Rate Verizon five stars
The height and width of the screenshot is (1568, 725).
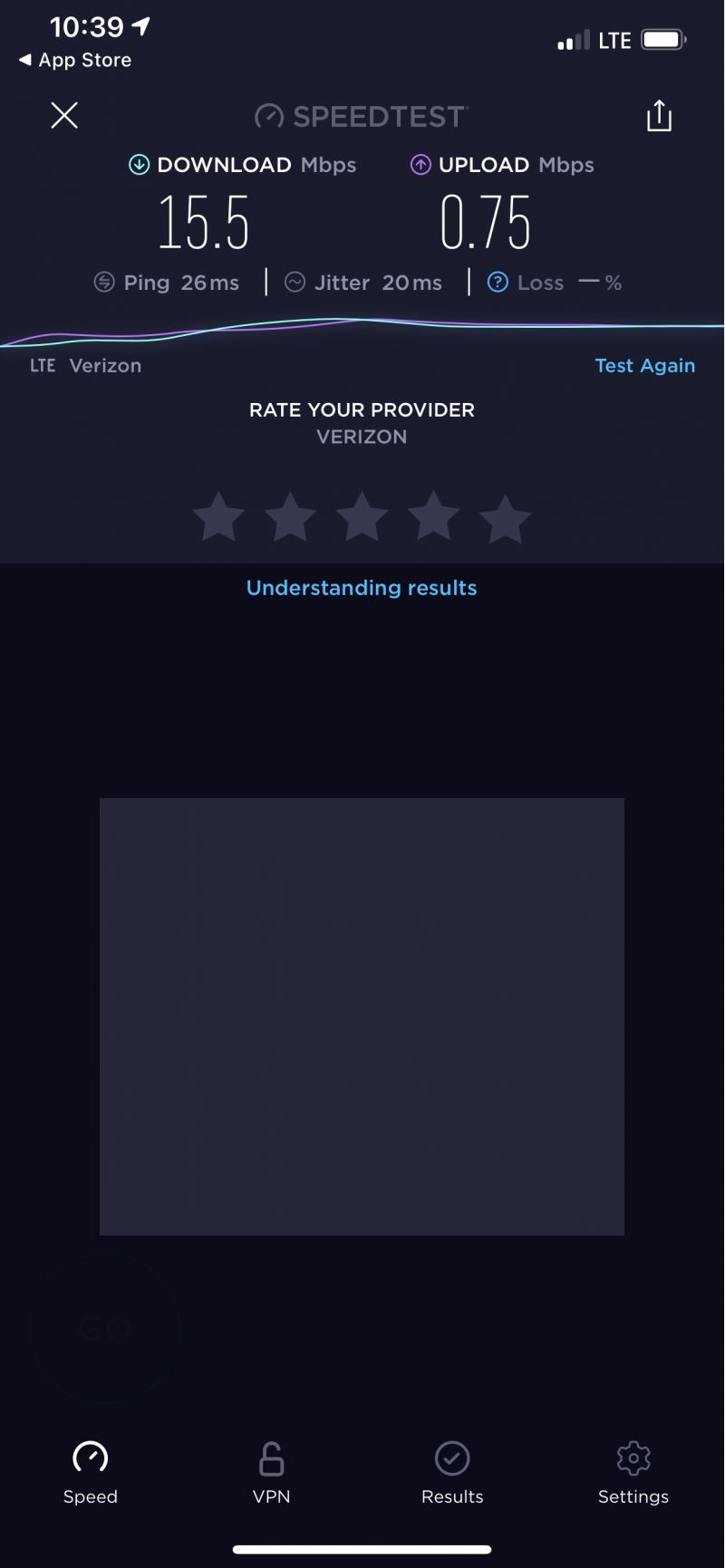pyautogui.click(x=505, y=518)
